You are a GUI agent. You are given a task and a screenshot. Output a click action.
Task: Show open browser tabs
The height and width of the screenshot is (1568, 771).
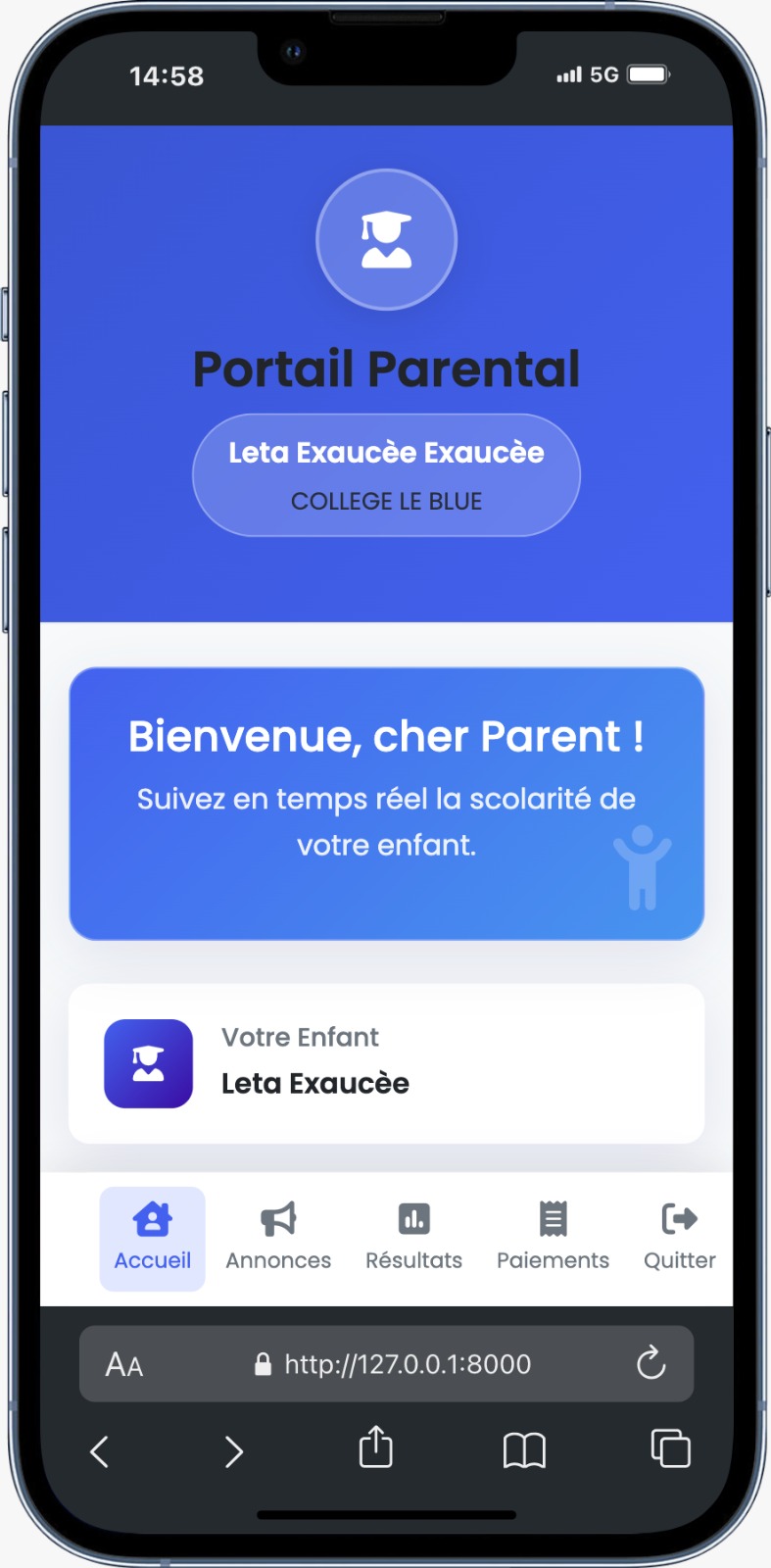(x=670, y=1448)
